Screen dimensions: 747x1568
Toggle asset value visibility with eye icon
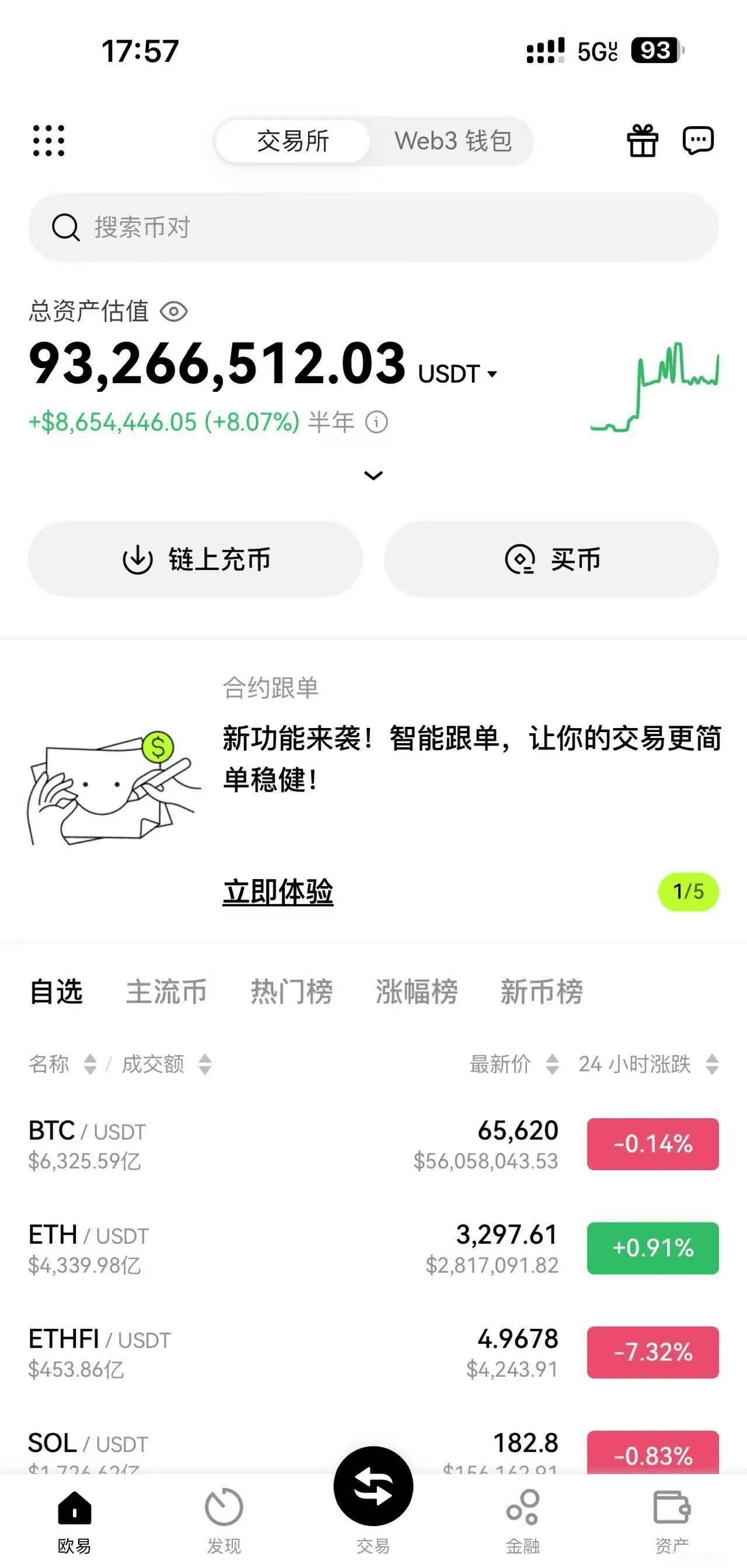(x=175, y=312)
